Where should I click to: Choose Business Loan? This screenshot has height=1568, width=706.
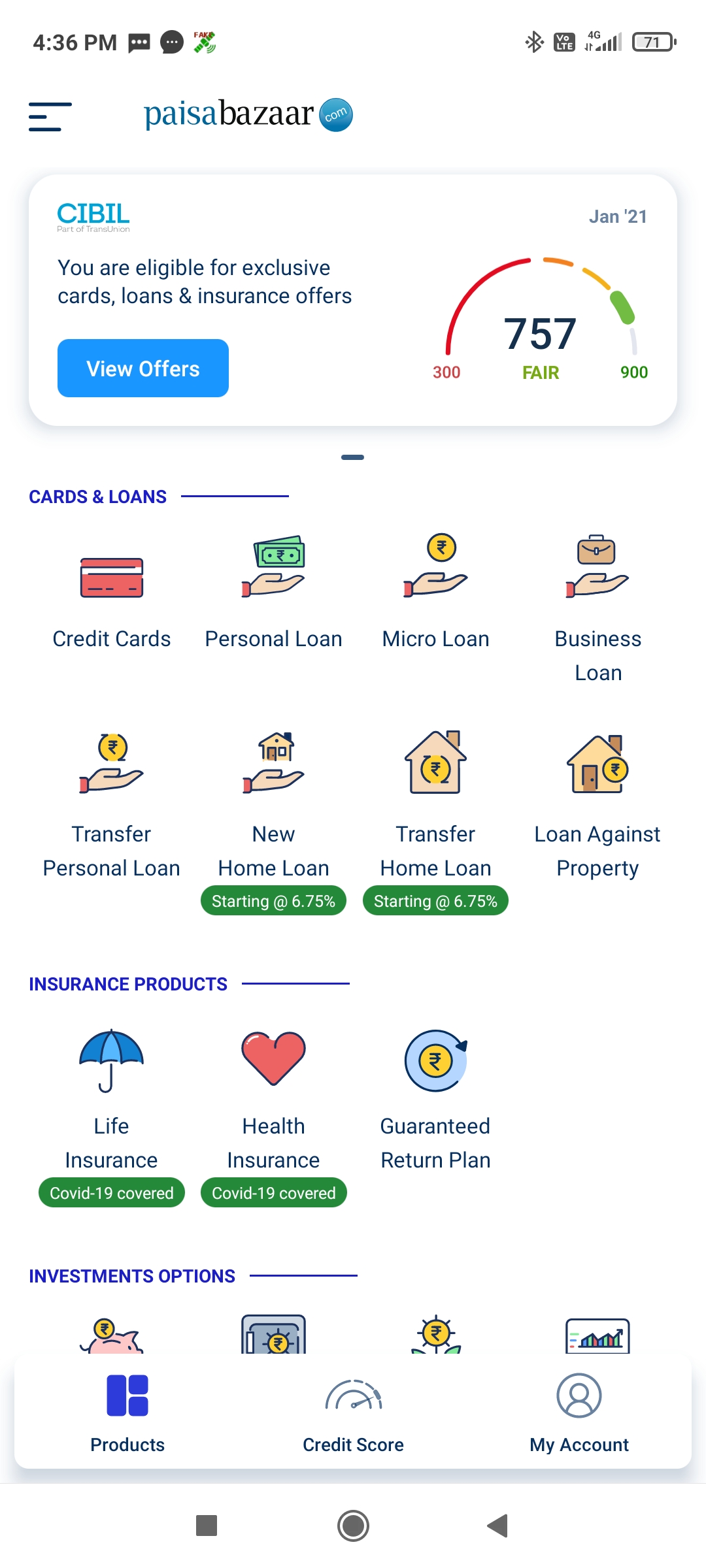[x=597, y=611]
